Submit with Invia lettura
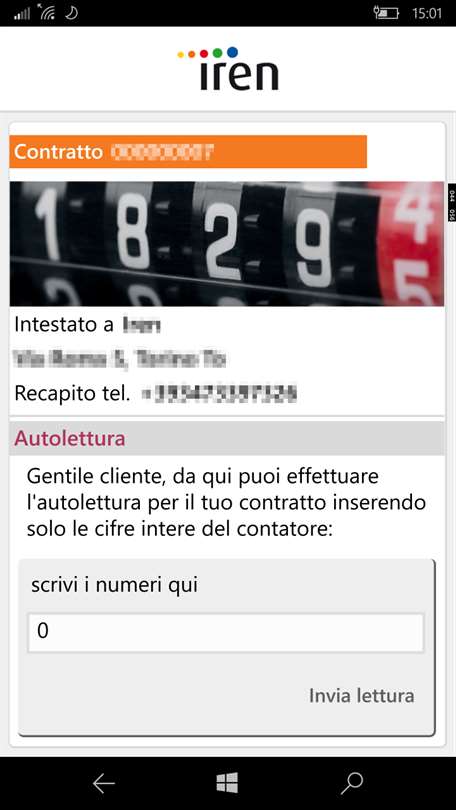 [x=361, y=695]
